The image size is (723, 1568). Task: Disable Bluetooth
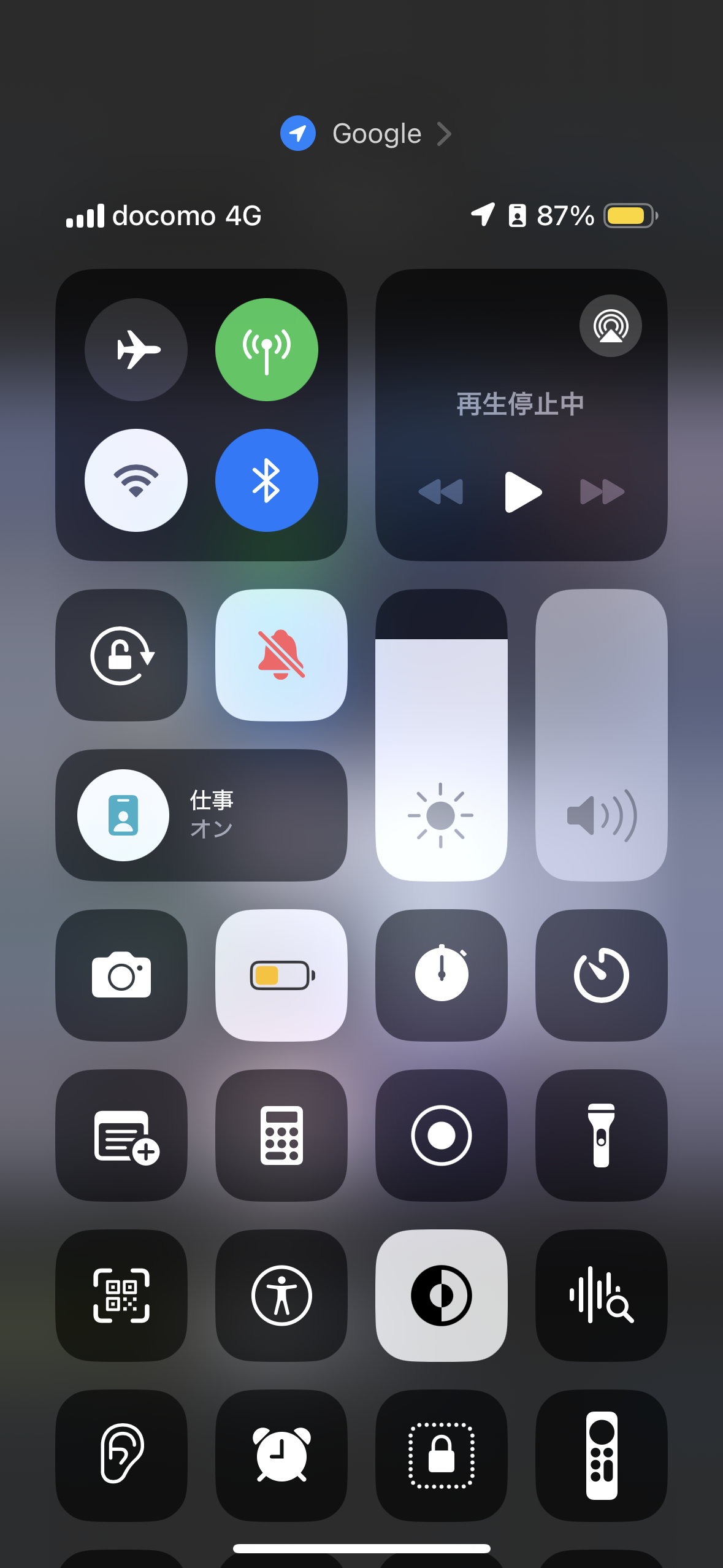(266, 480)
